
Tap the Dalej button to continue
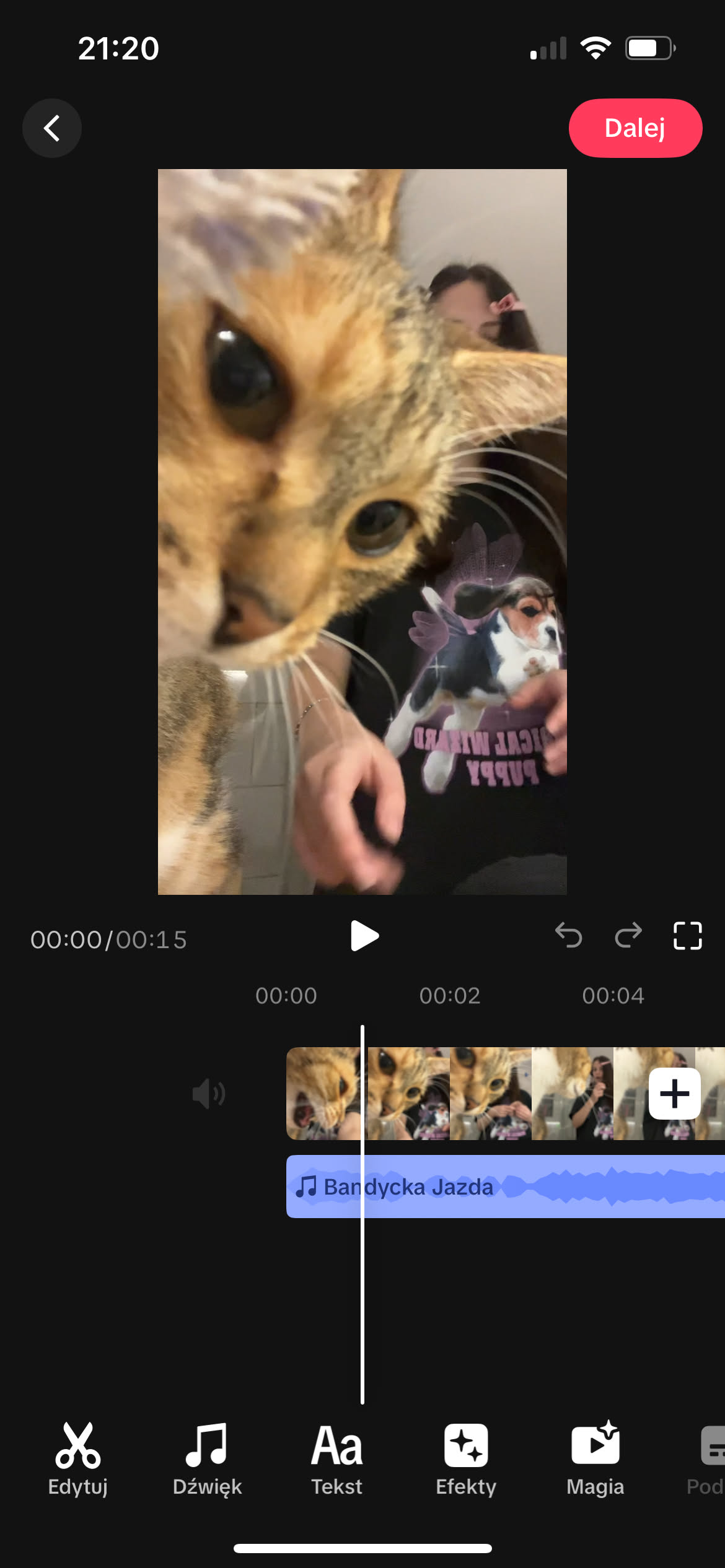pos(635,128)
